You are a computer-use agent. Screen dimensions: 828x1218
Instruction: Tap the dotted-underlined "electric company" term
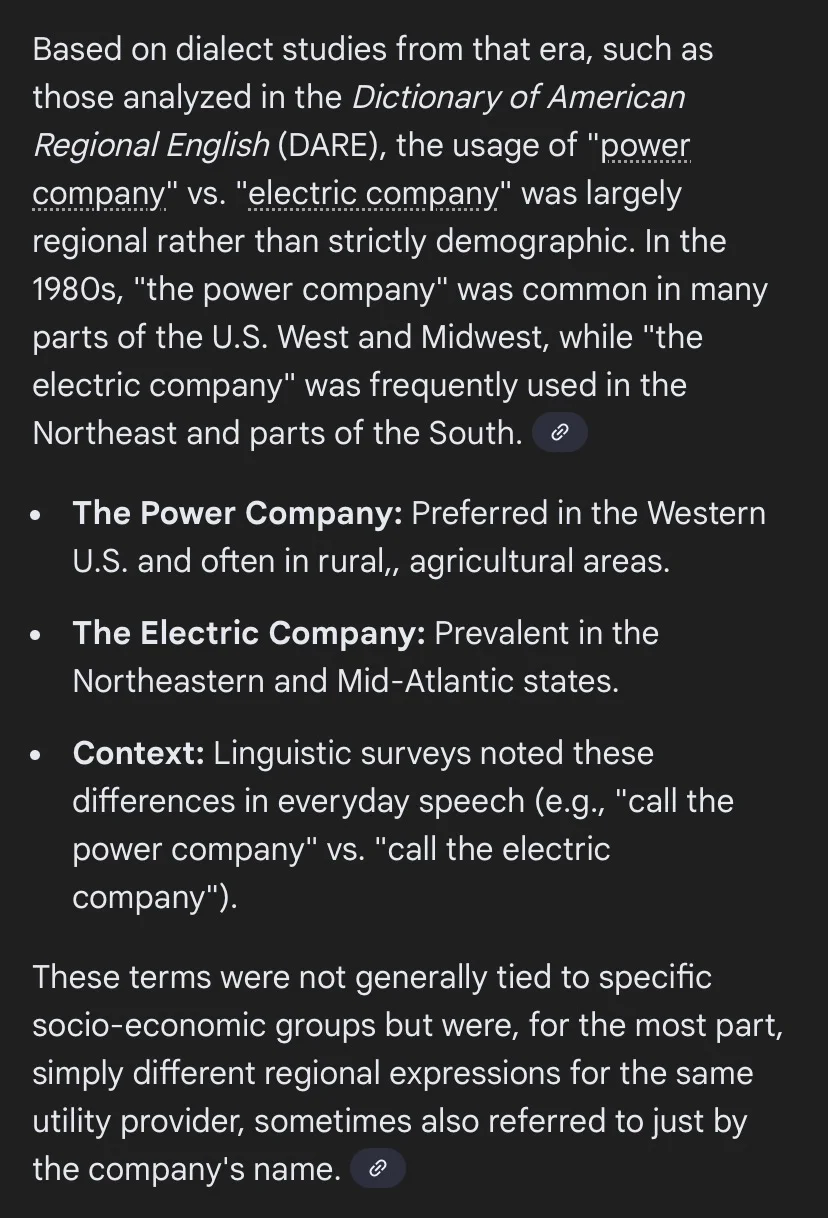(372, 194)
